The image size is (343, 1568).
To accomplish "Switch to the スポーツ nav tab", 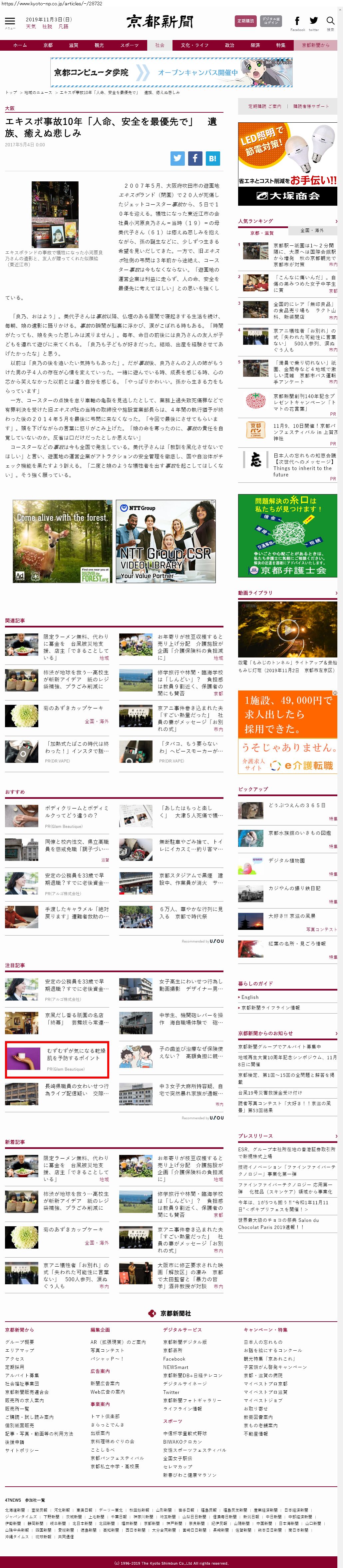I will coord(129,45).
